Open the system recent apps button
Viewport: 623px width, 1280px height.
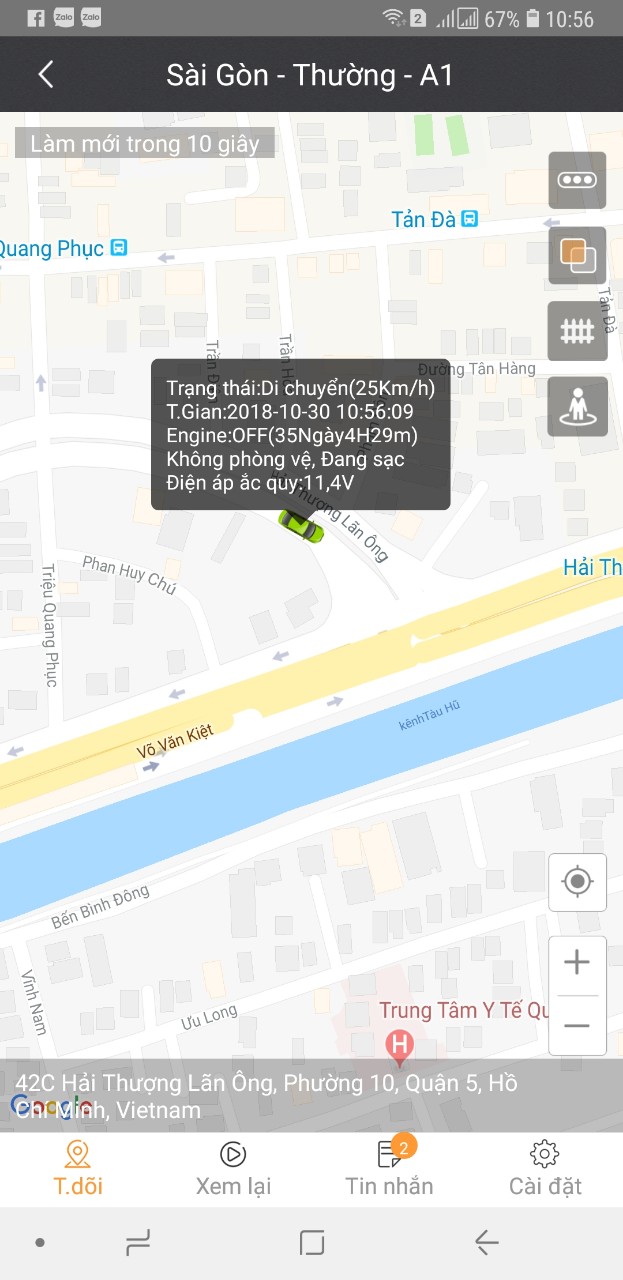coord(138,1243)
